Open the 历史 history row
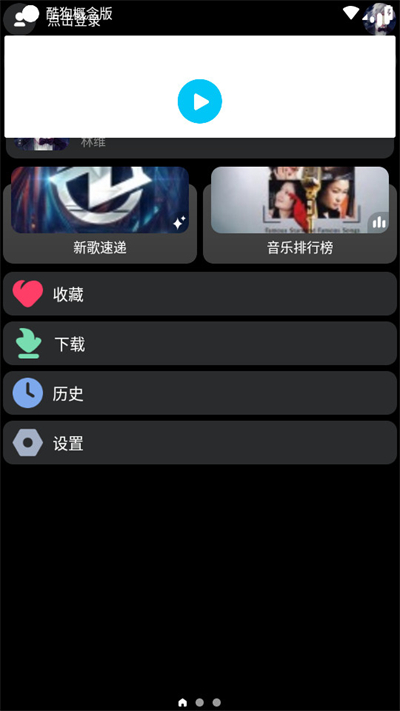400x711 pixels. point(200,393)
